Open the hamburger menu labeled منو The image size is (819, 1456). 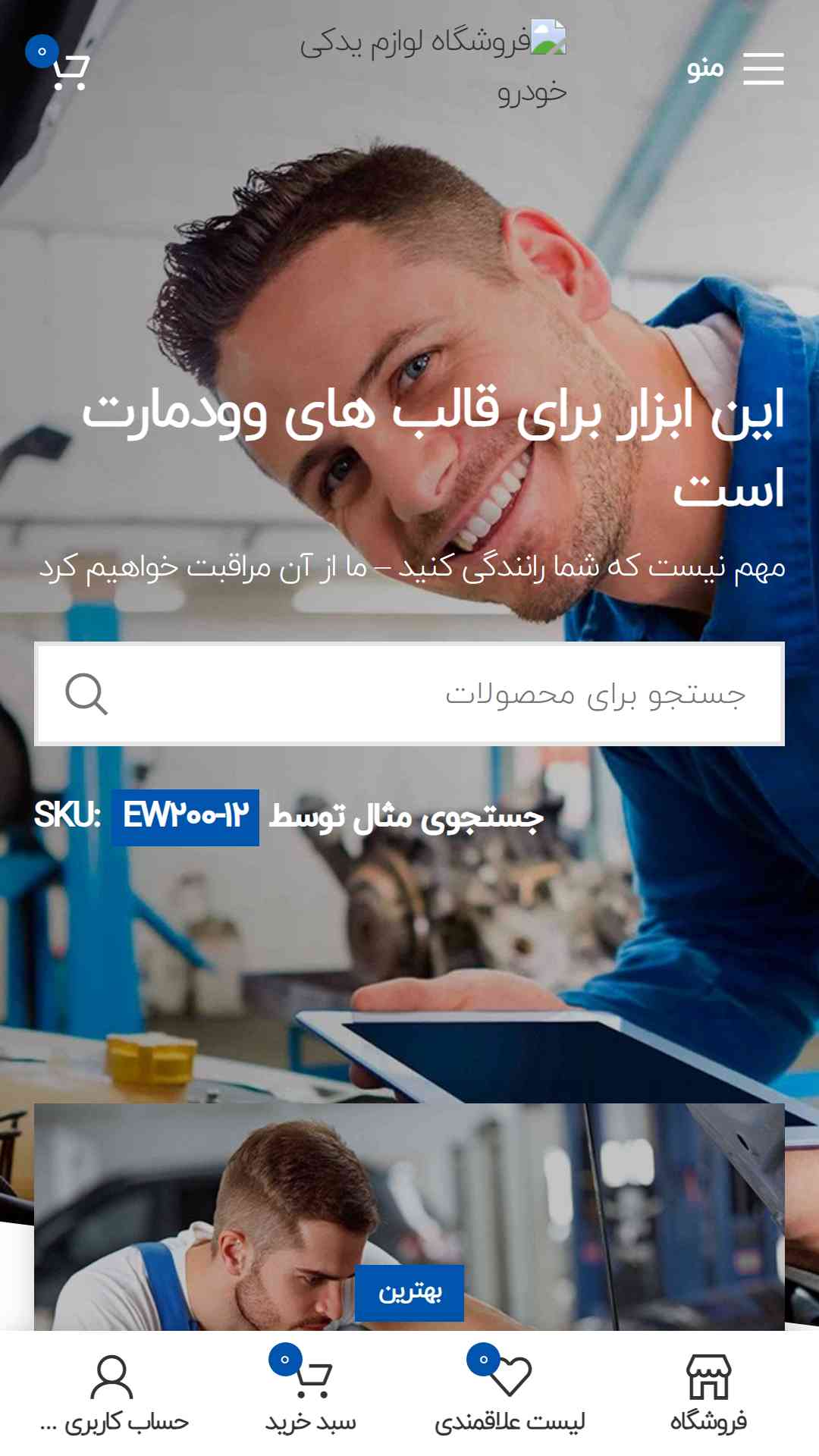tap(735, 69)
